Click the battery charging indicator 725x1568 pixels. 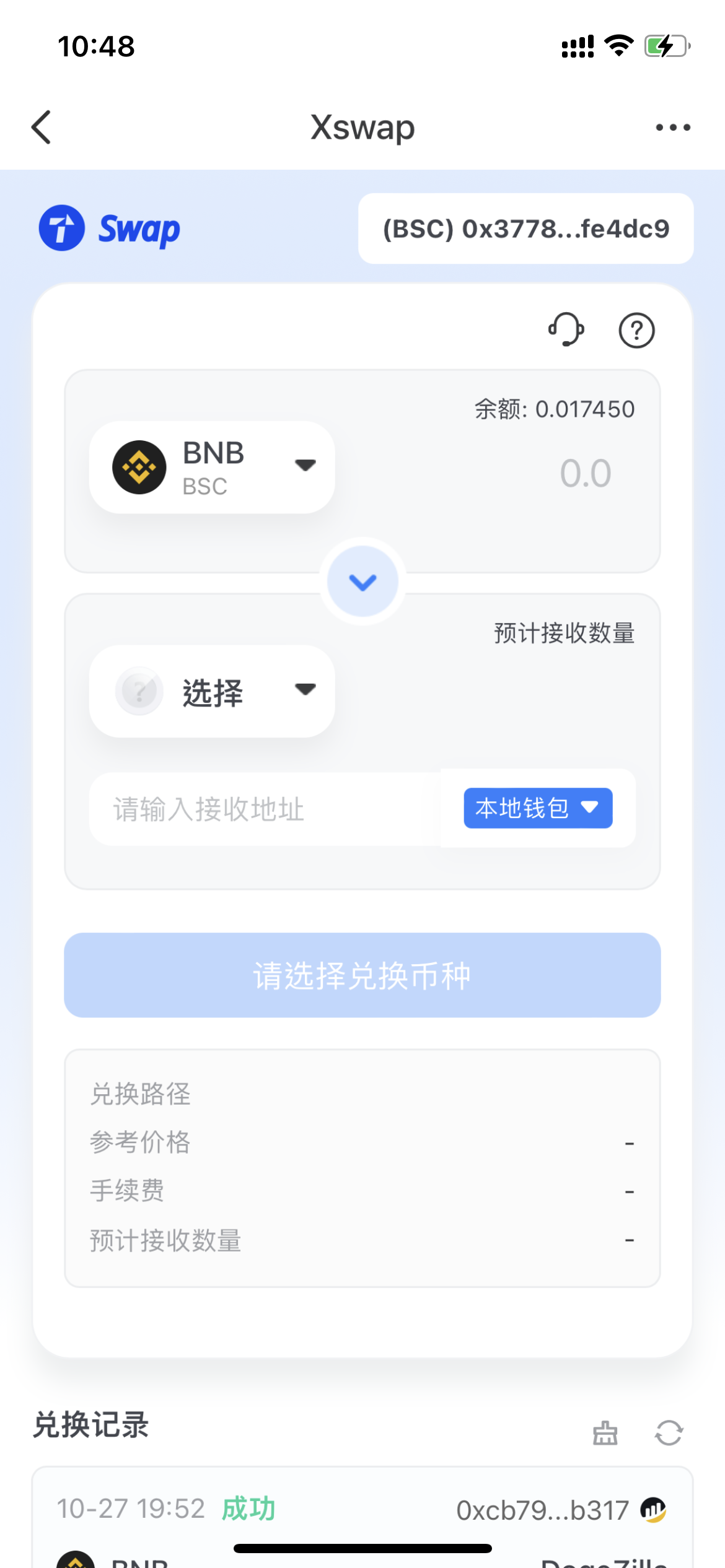pyautogui.click(x=666, y=45)
